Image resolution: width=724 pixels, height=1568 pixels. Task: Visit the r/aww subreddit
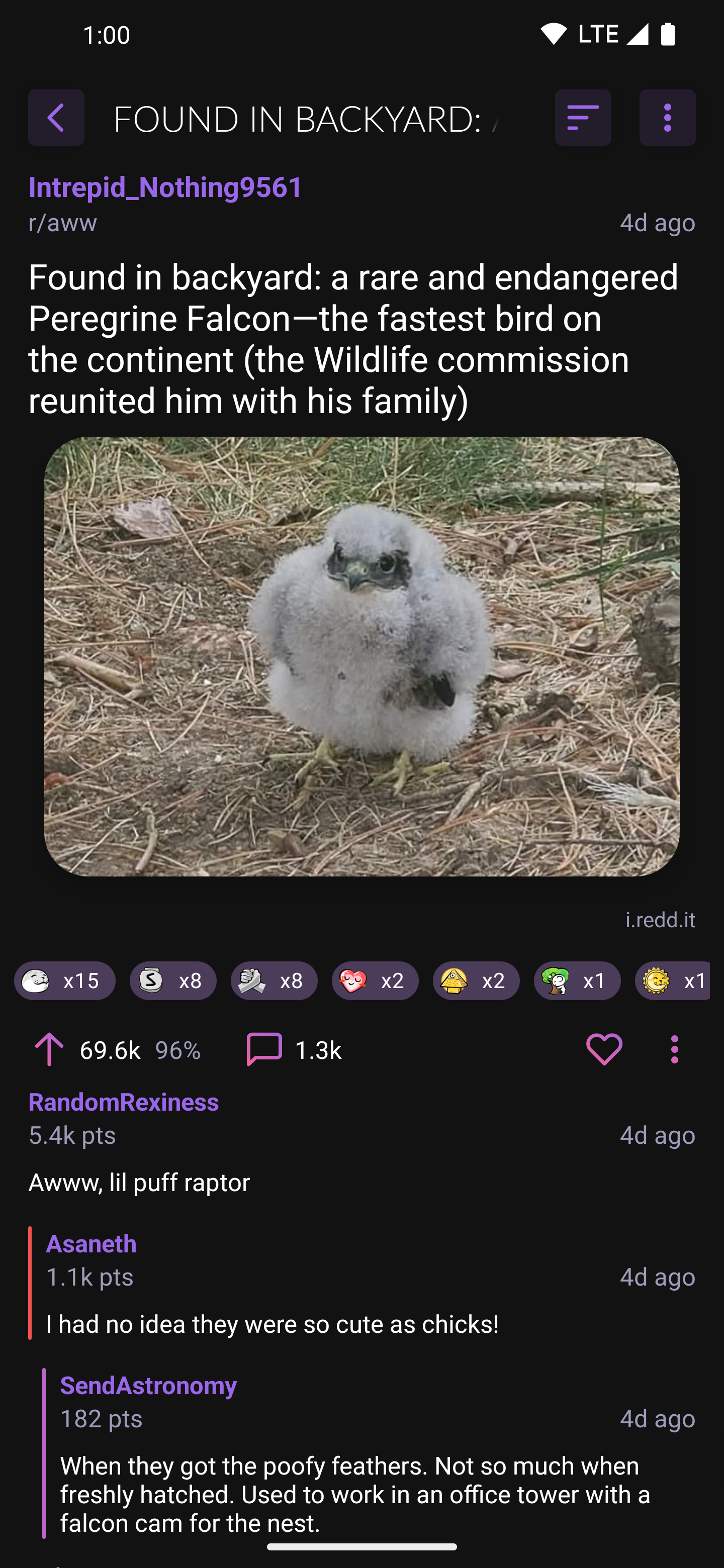point(63,223)
